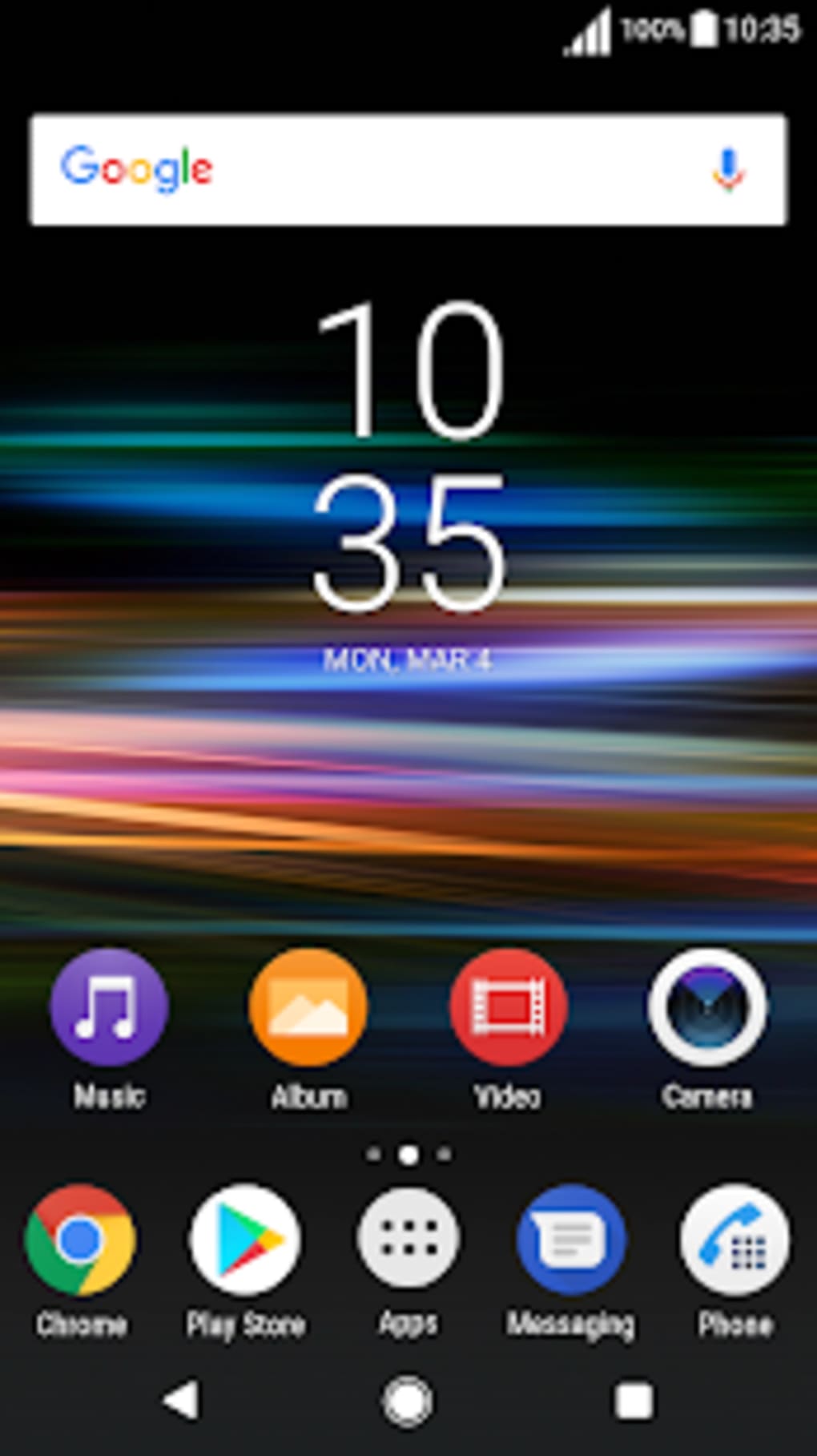Open the Video app
This screenshot has width=817, height=1456.
tap(508, 1008)
